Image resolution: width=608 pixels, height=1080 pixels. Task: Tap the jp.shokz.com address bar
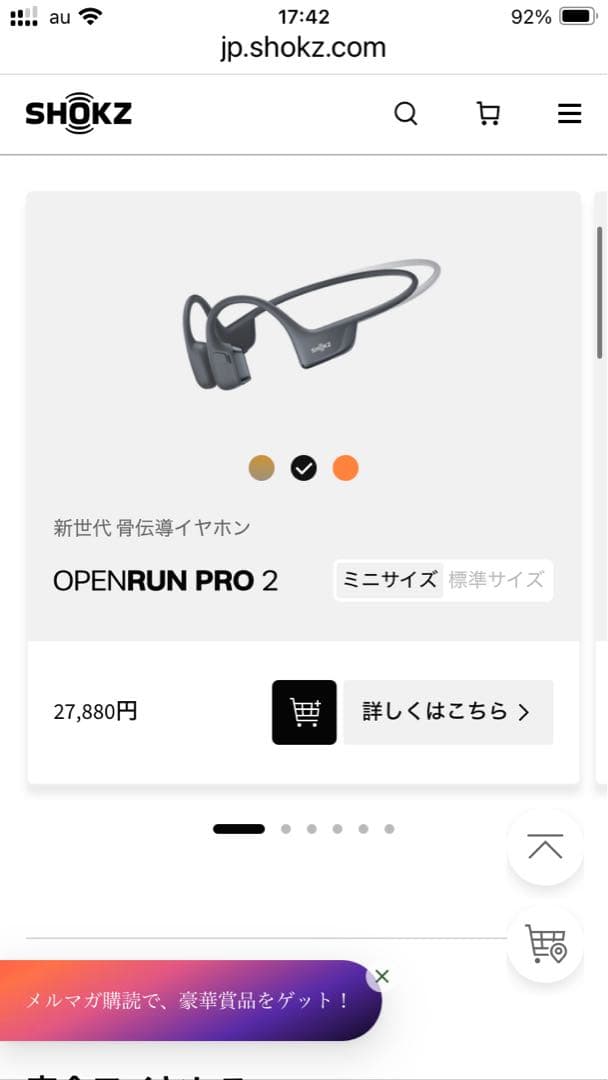point(303,47)
